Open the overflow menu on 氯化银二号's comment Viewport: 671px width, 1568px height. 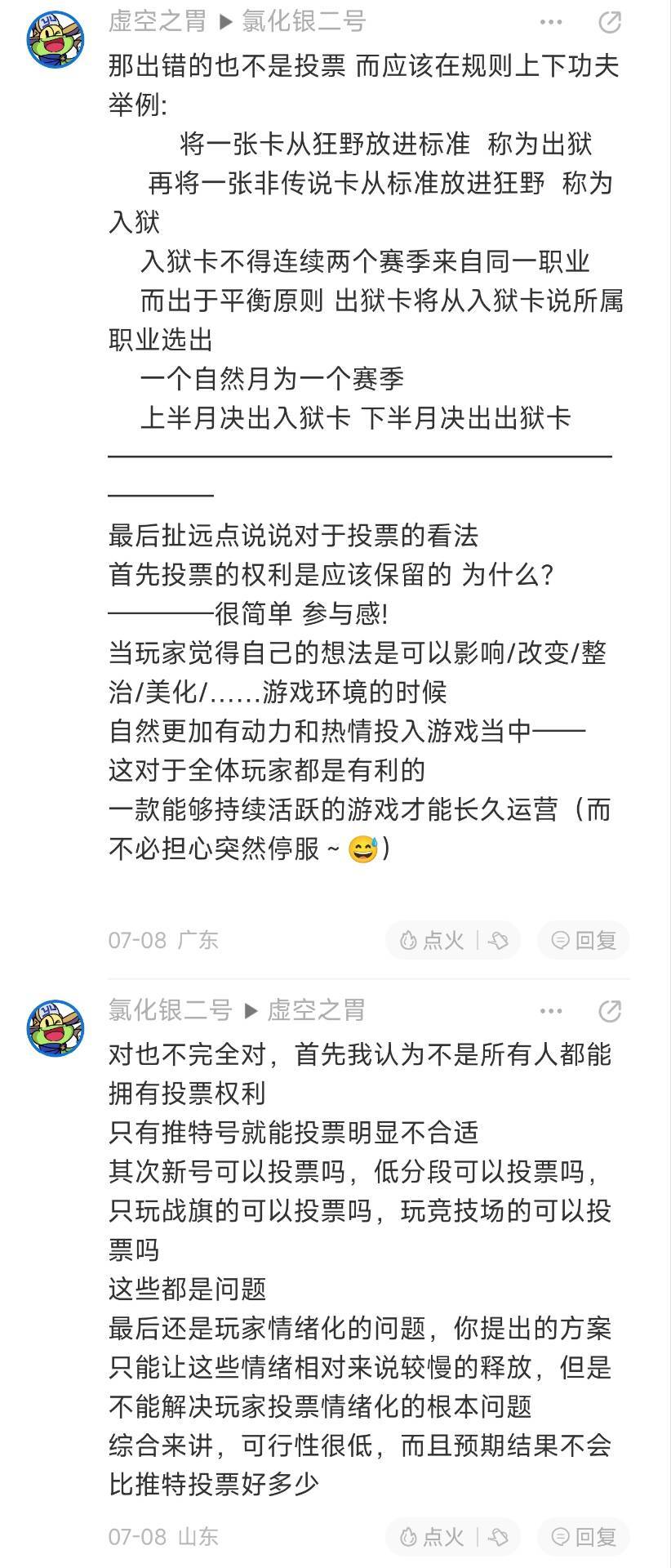pyautogui.click(x=551, y=1011)
